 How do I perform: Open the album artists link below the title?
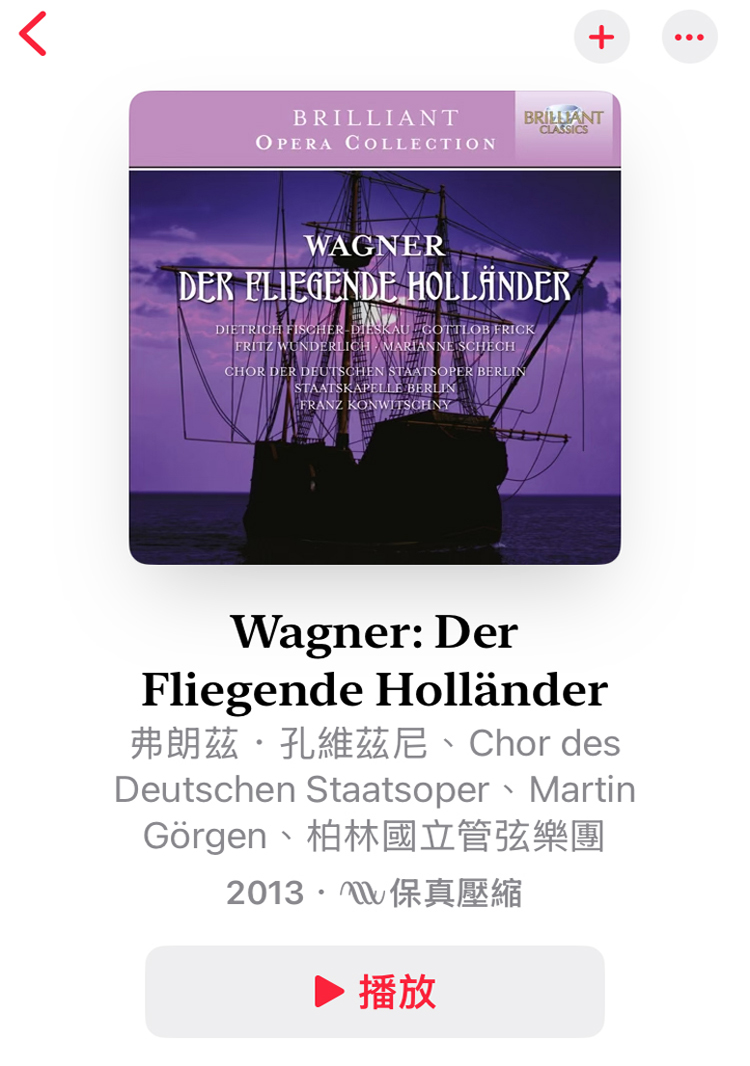click(375, 790)
